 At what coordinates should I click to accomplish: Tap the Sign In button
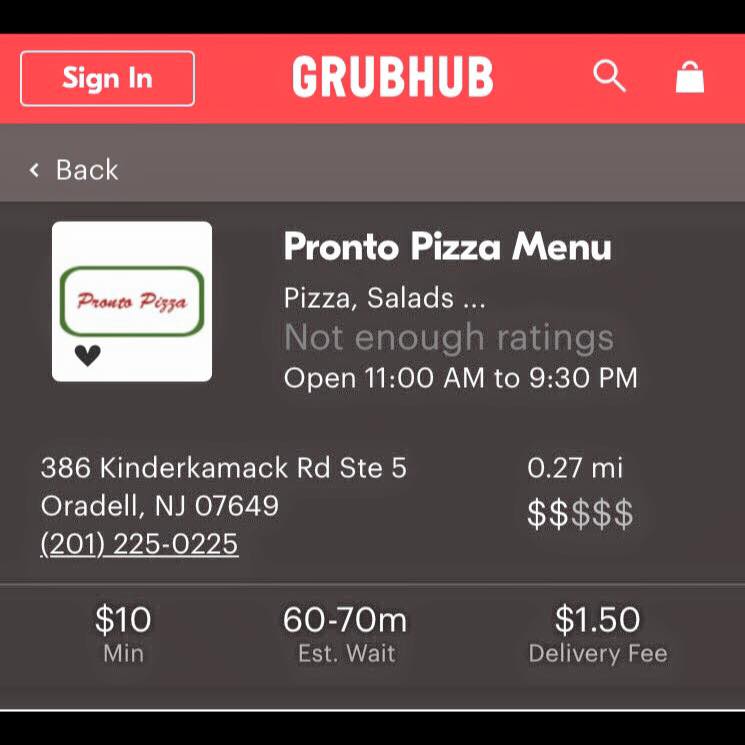tap(107, 78)
